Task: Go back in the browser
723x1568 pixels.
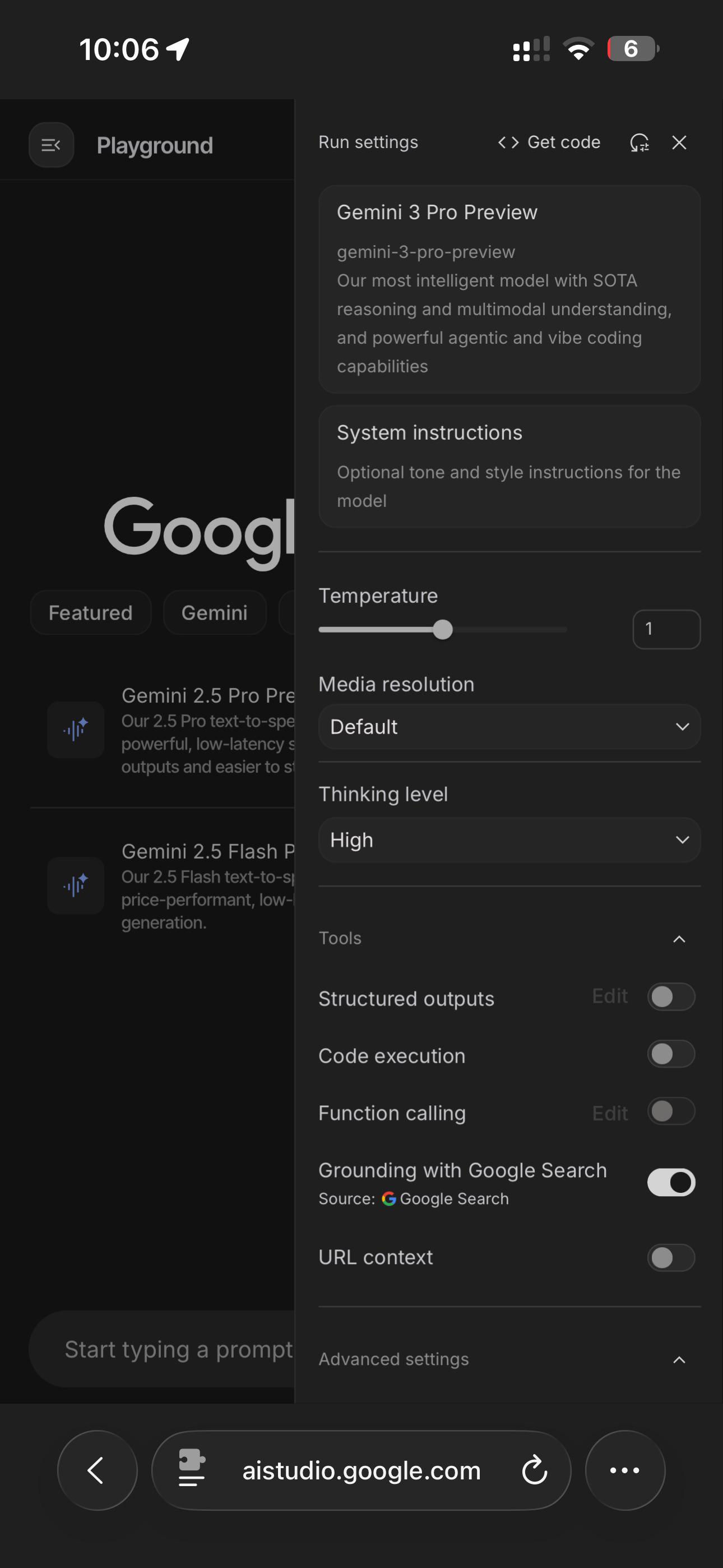Action: (97, 1470)
